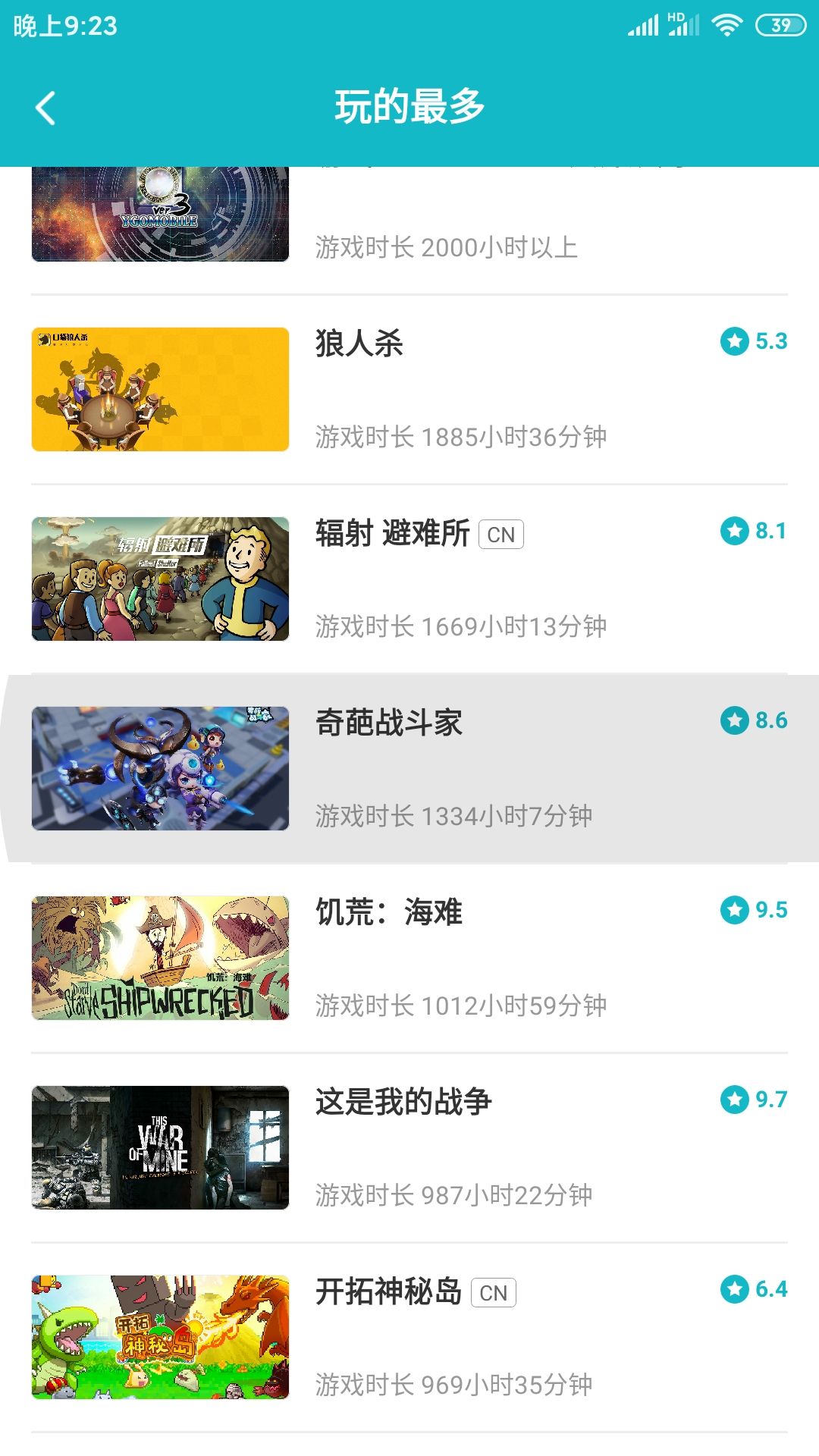The height and width of the screenshot is (1456, 819).
Task: Open the 辐射 避难所 game entry
Action: click(409, 579)
